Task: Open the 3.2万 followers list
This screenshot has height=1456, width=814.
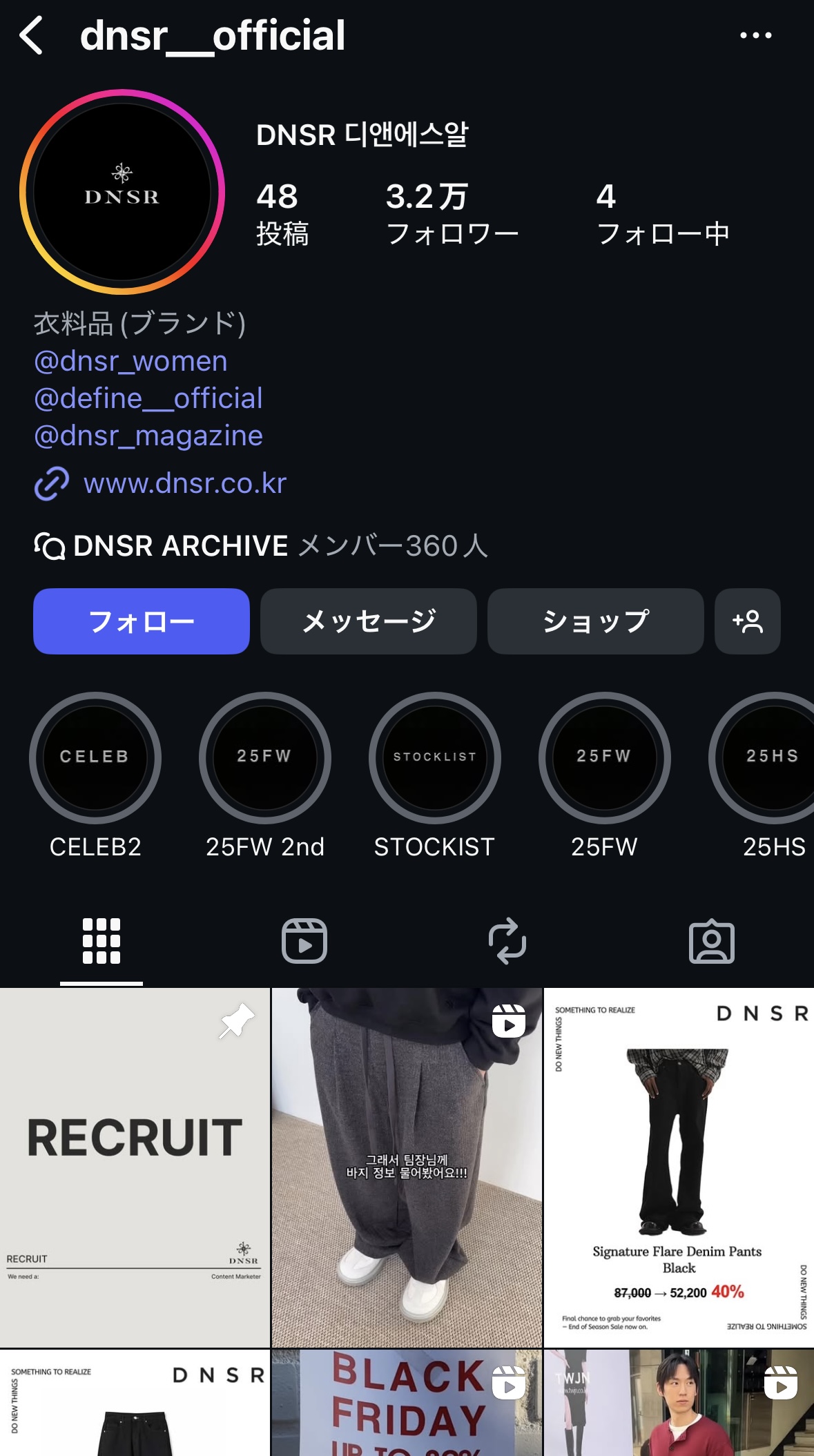Action: tap(452, 214)
